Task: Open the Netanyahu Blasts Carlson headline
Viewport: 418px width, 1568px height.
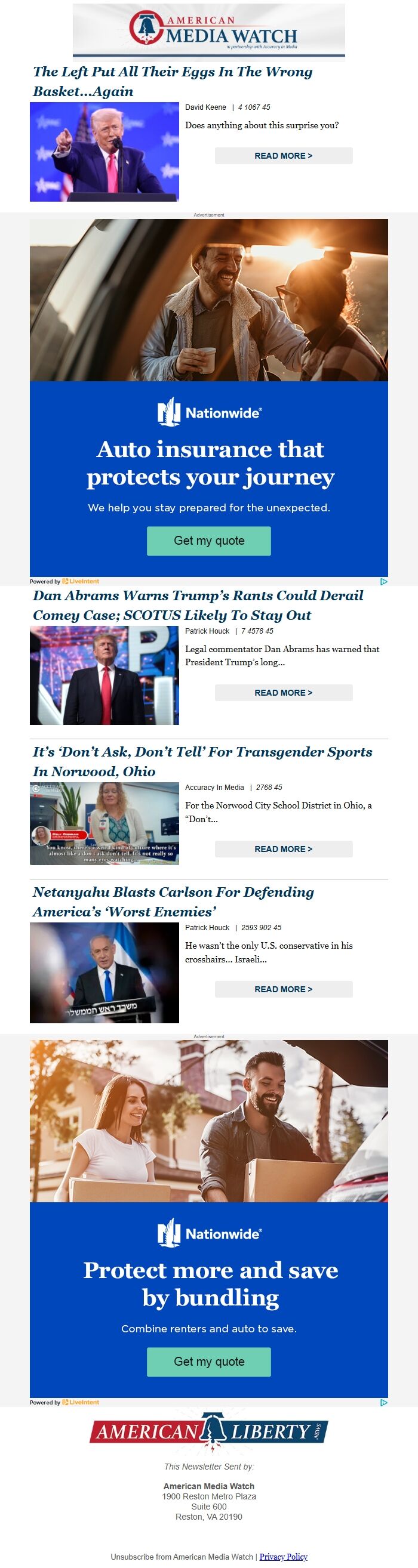Action: (x=173, y=902)
